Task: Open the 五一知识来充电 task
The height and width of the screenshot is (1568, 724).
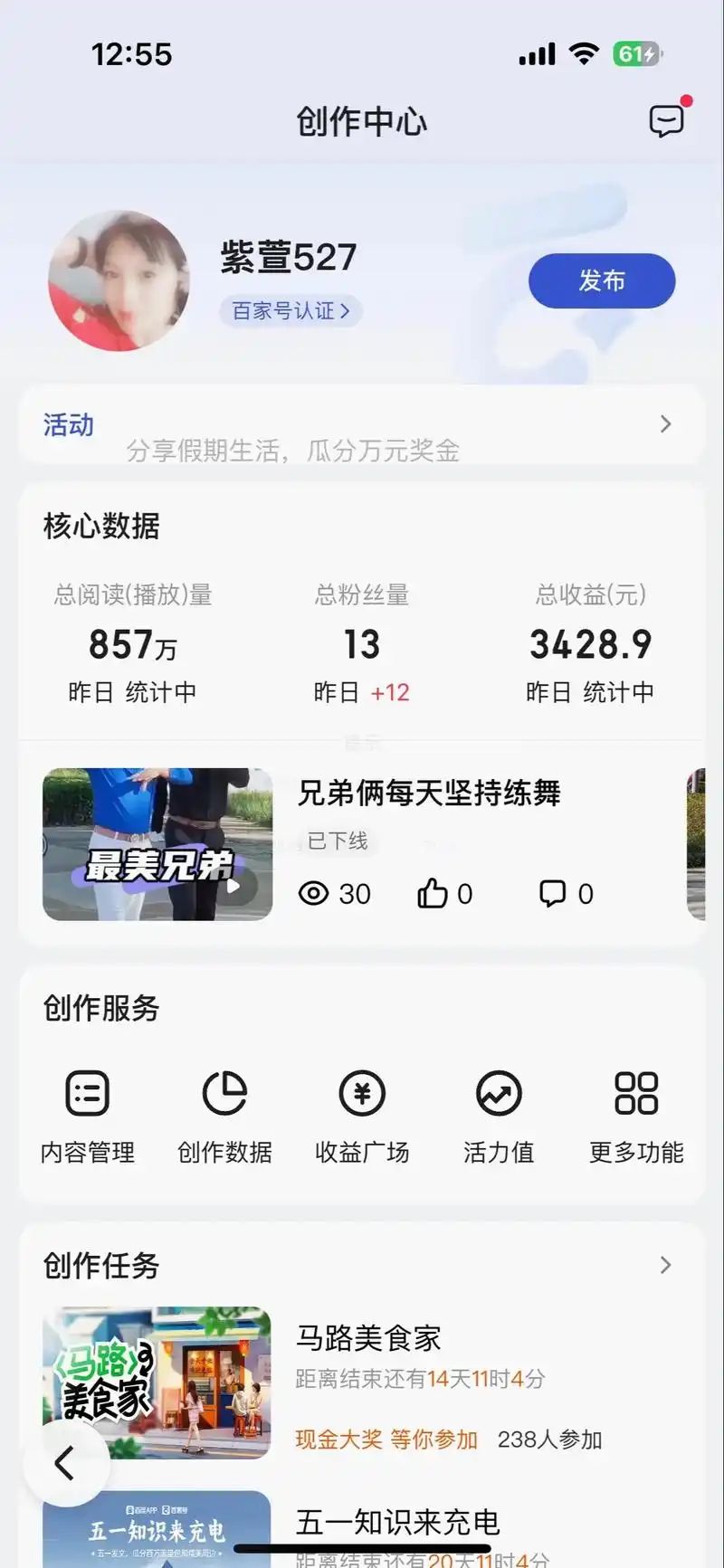Action: 398,1523
